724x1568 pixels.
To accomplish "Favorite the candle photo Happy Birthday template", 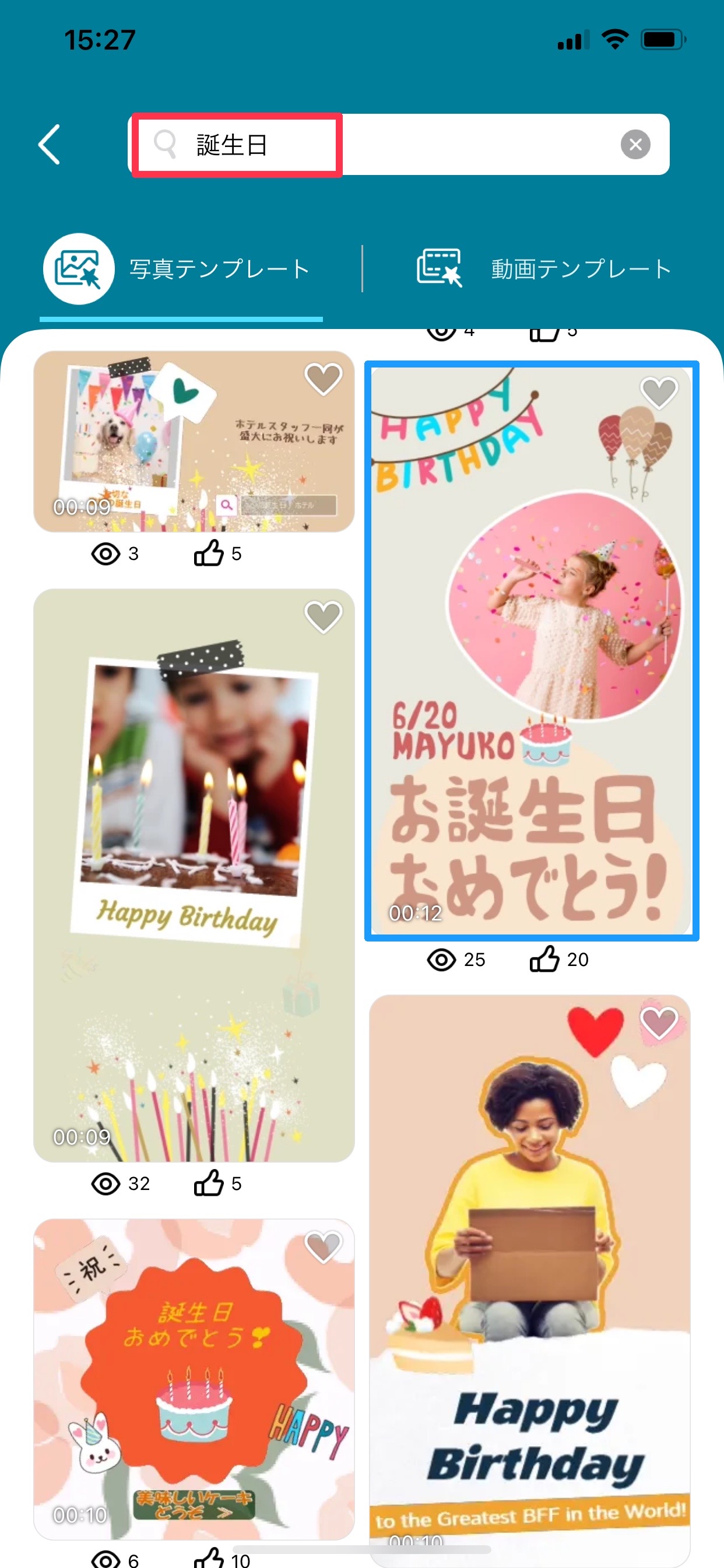I will point(323,617).
